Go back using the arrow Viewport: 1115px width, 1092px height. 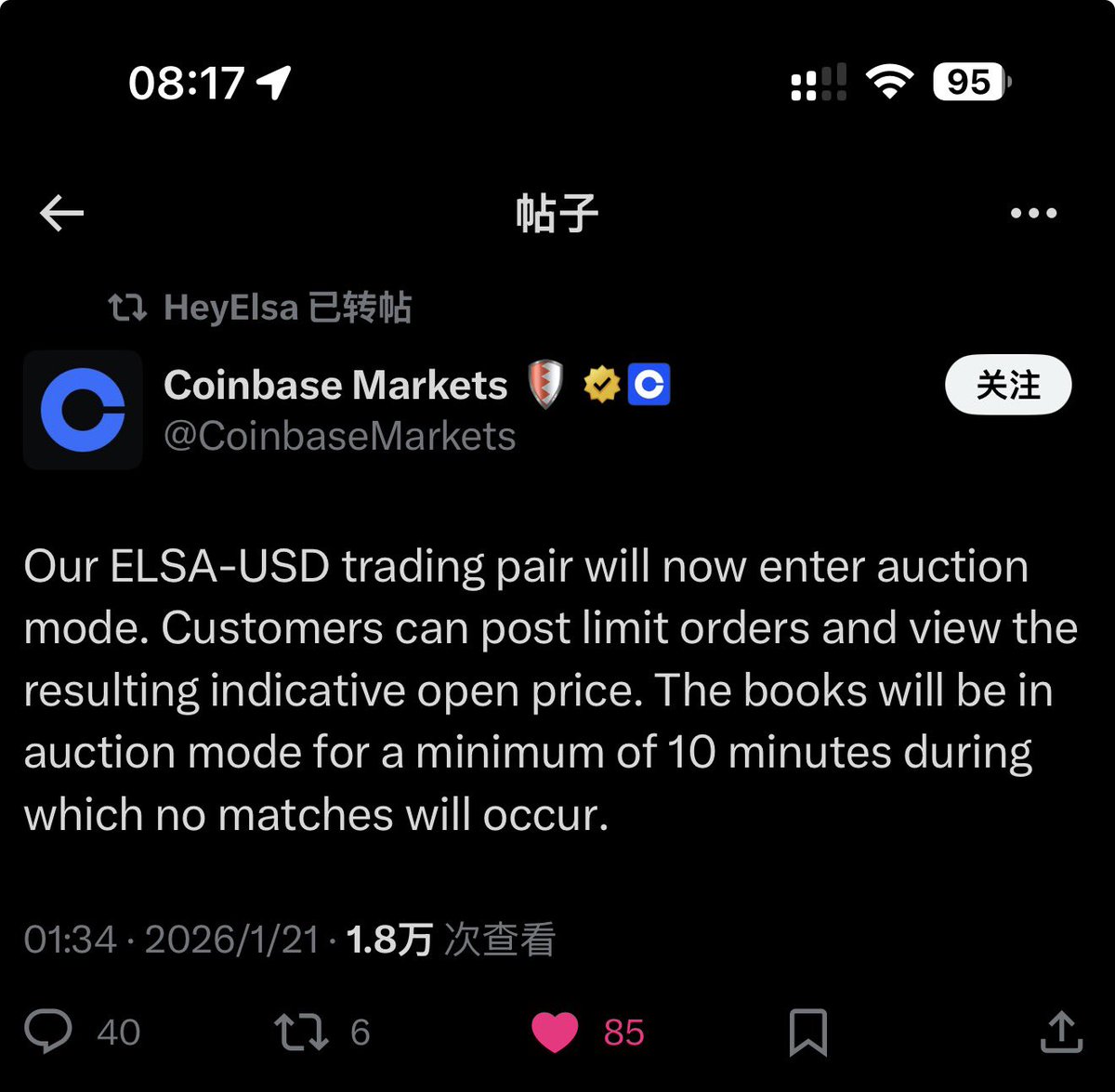click(62, 213)
